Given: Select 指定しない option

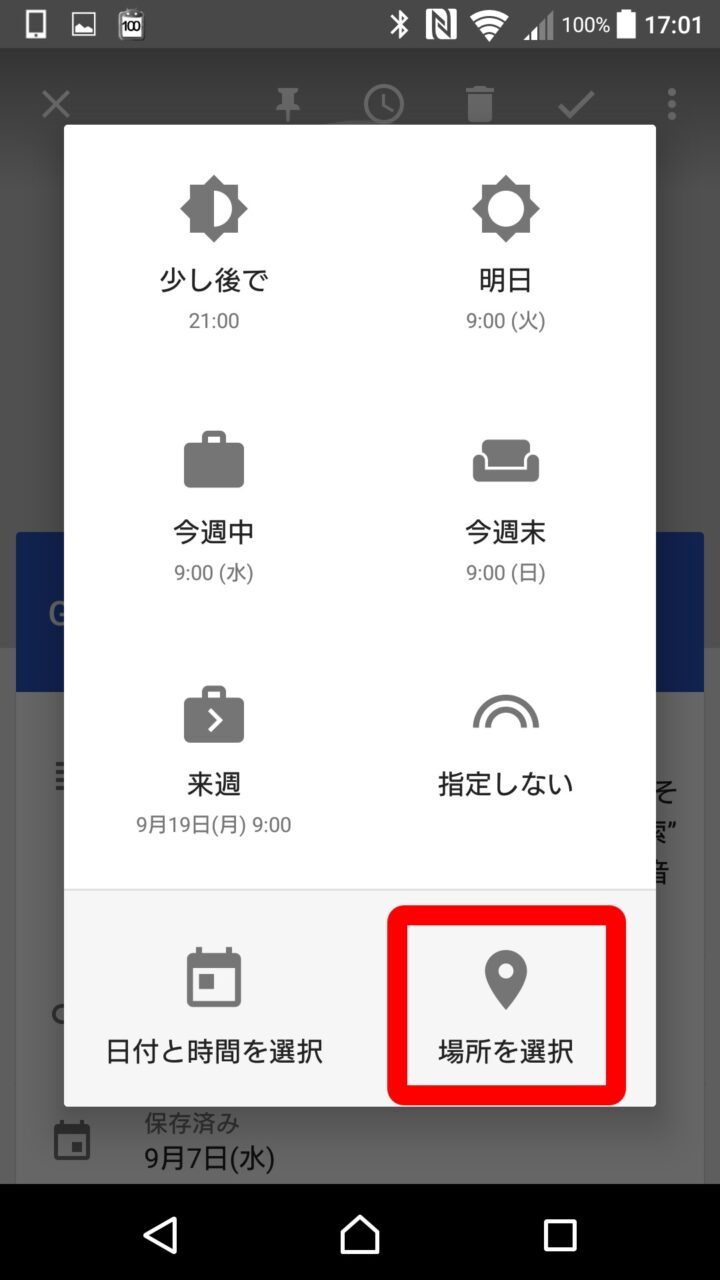Looking at the screenshot, I should [505, 745].
